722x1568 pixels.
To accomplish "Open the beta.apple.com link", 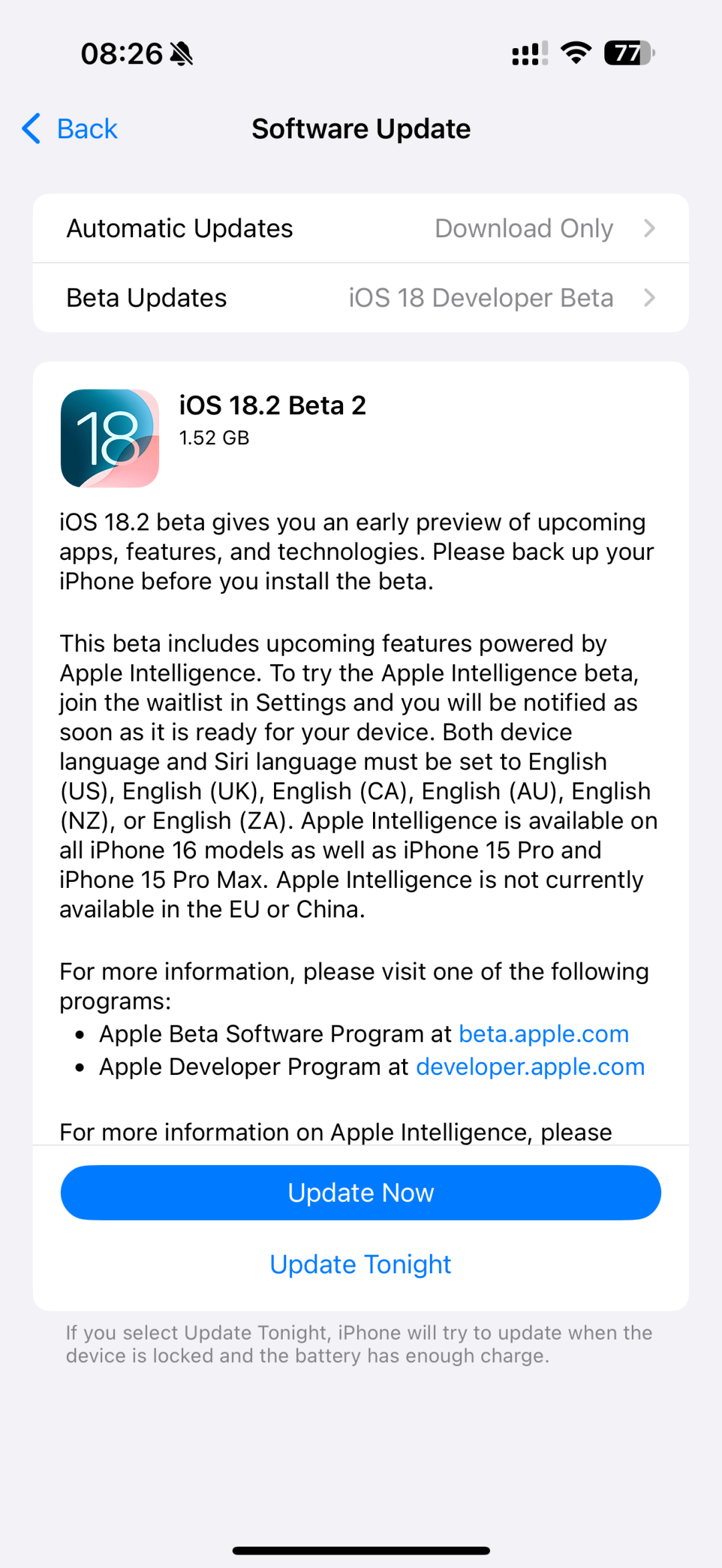I will pyautogui.click(x=544, y=1034).
